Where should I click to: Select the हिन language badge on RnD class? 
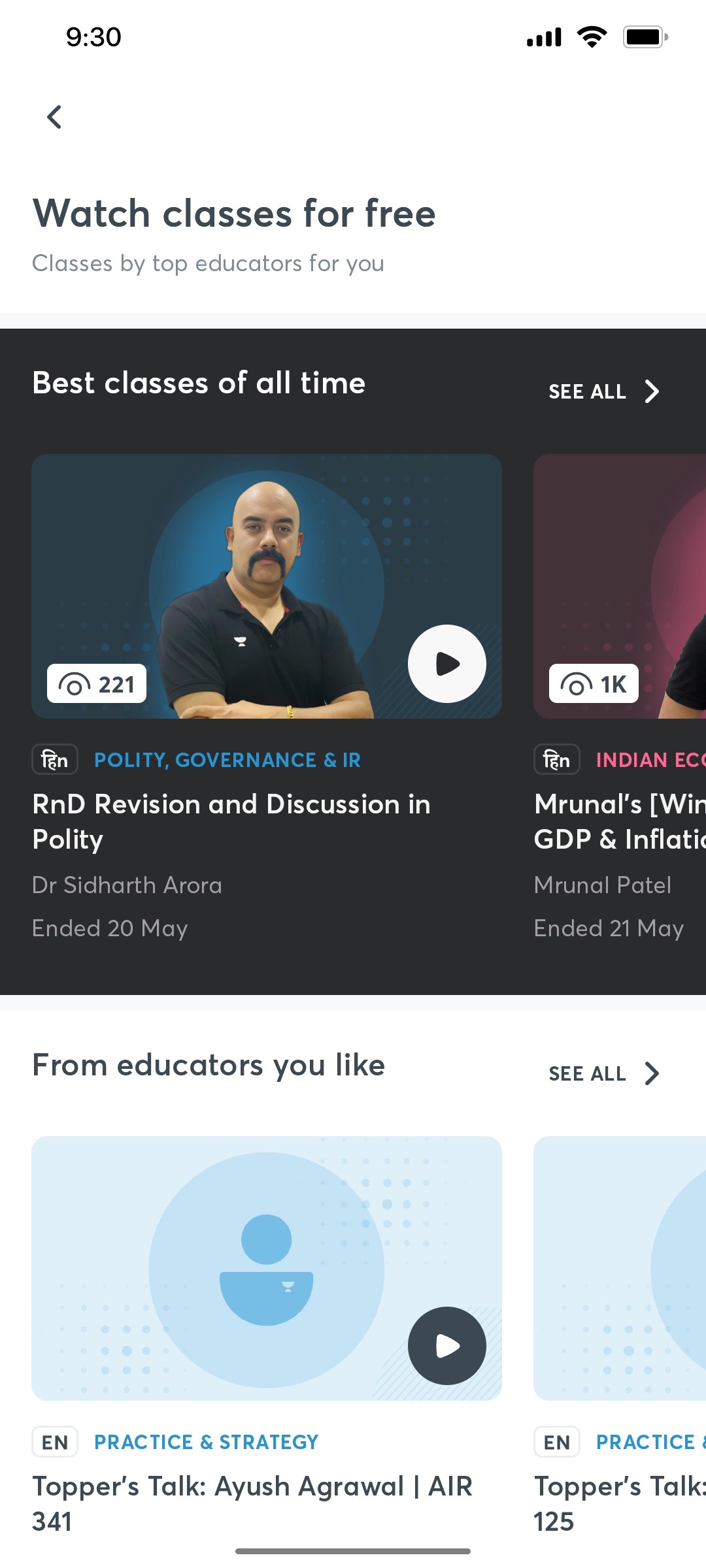point(54,760)
